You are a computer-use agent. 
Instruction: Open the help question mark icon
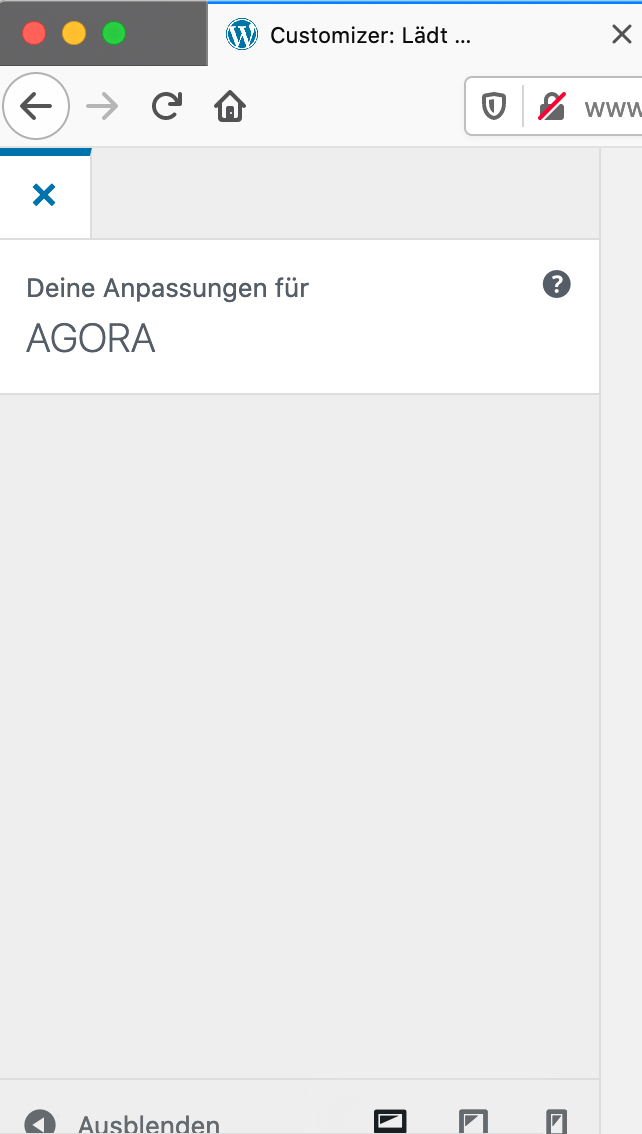556,285
